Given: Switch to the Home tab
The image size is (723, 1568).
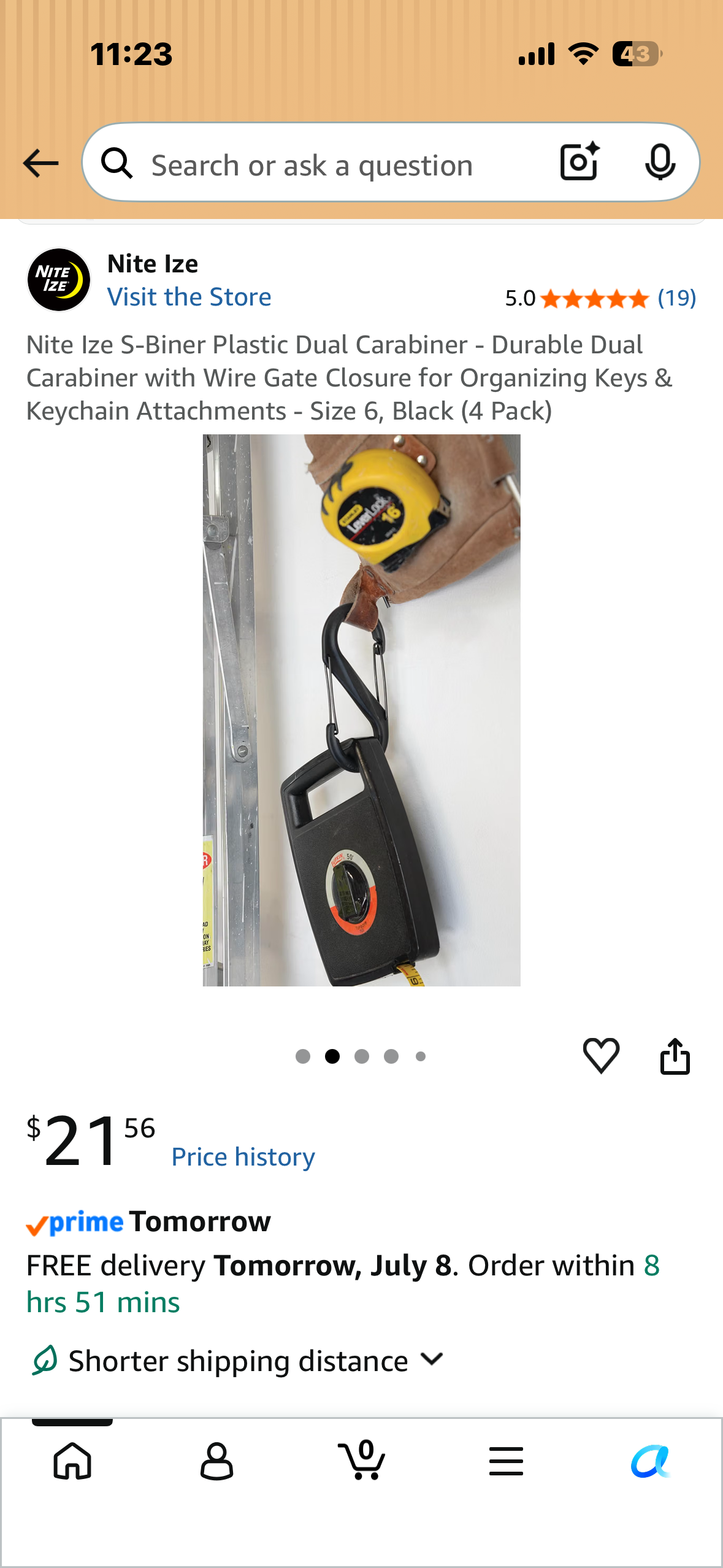Looking at the screenshot, I should (x=72, y=1461).
